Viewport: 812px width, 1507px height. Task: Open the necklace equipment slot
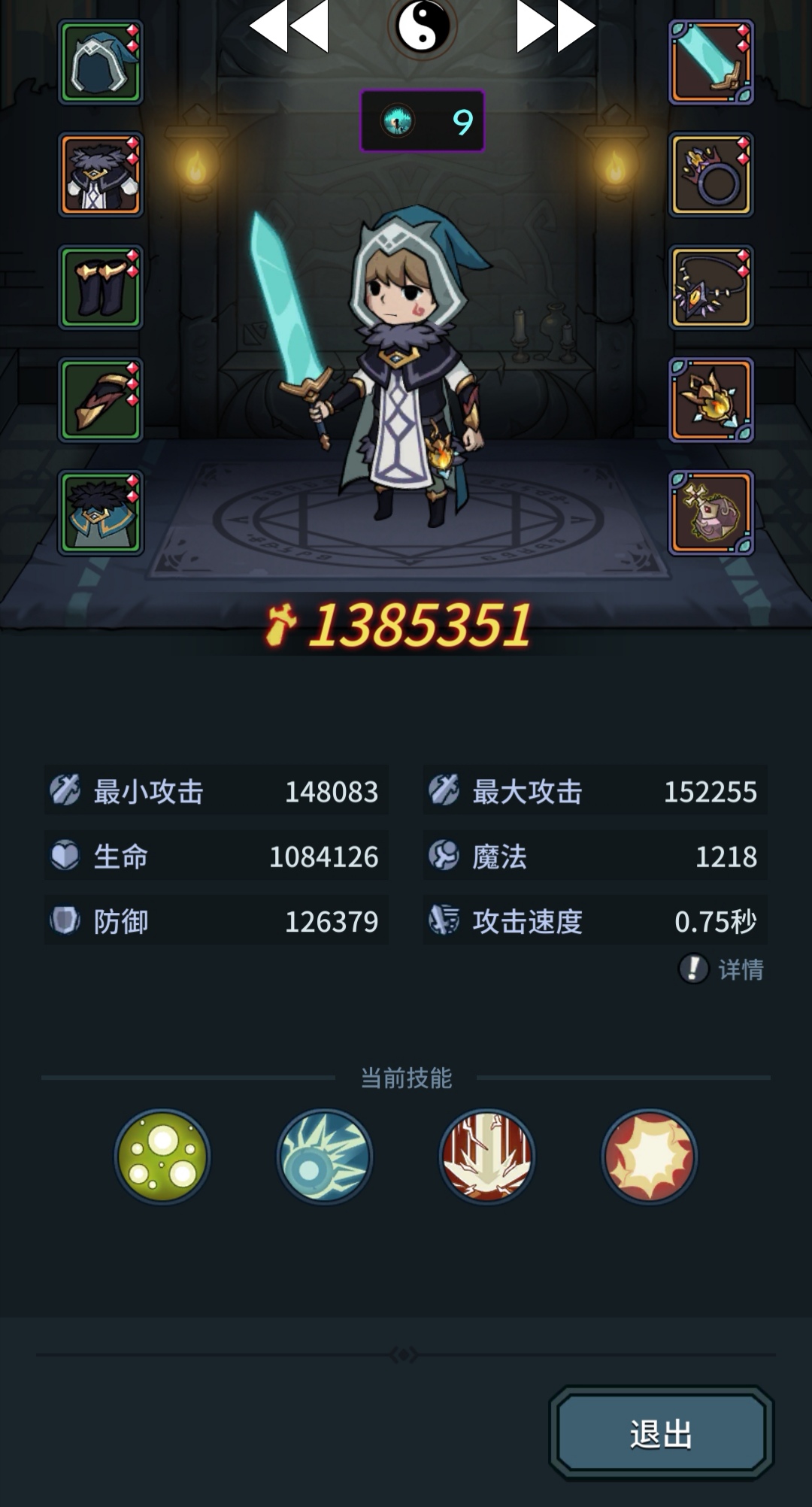click(711, 287)
